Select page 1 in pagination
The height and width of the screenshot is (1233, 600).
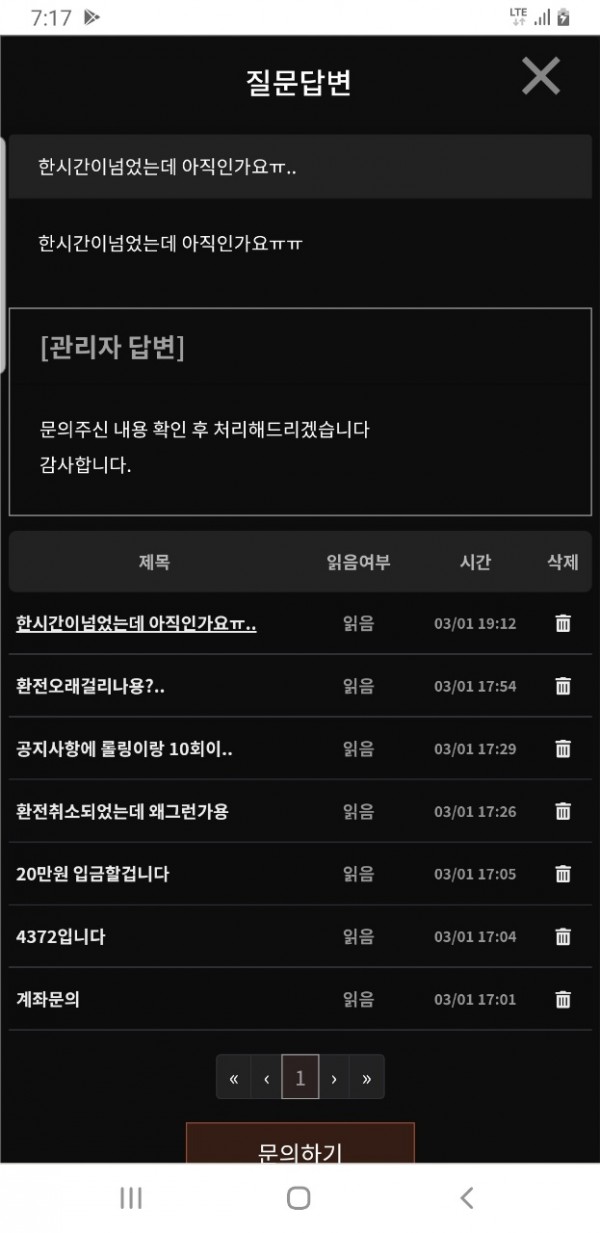pyautogui.click(x=300, y=1078)
